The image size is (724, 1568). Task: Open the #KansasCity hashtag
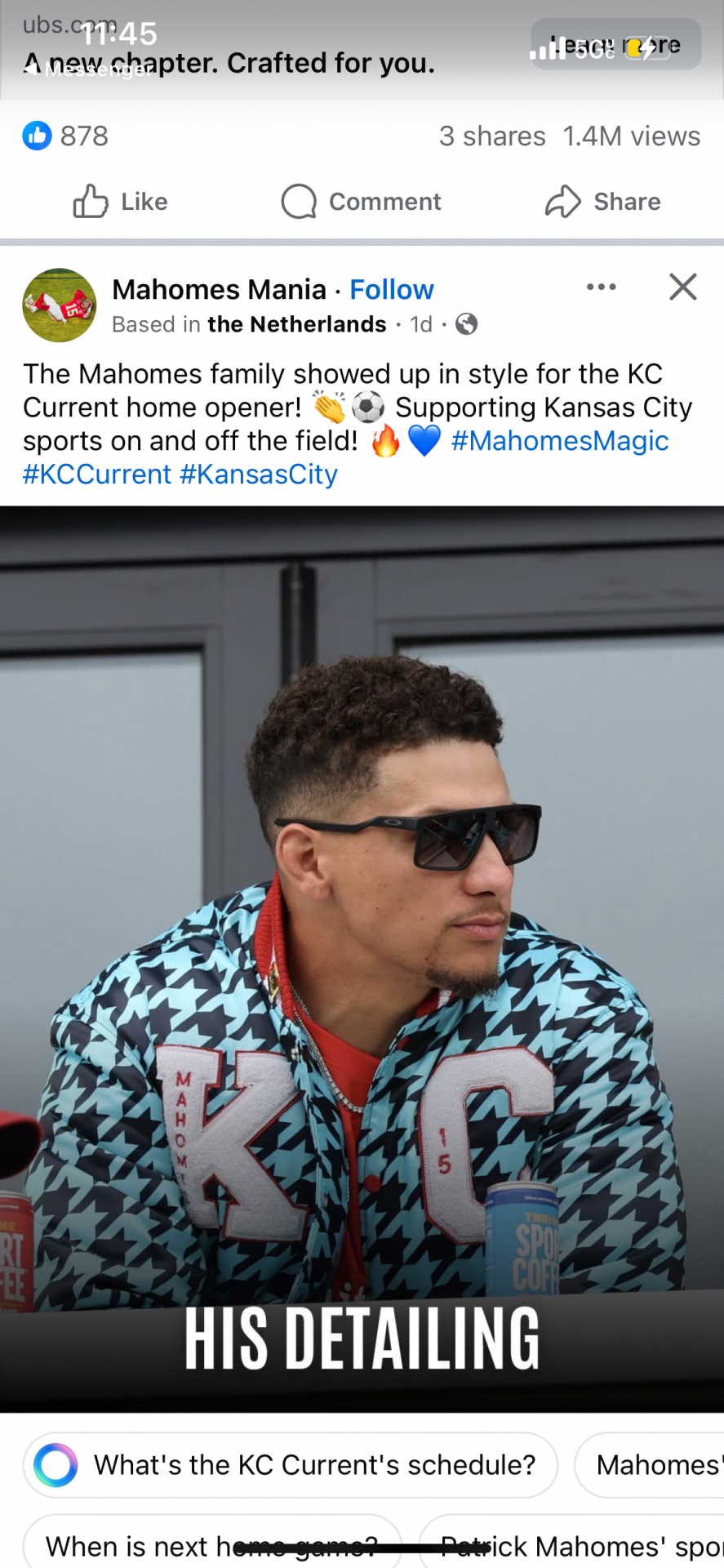259,474
